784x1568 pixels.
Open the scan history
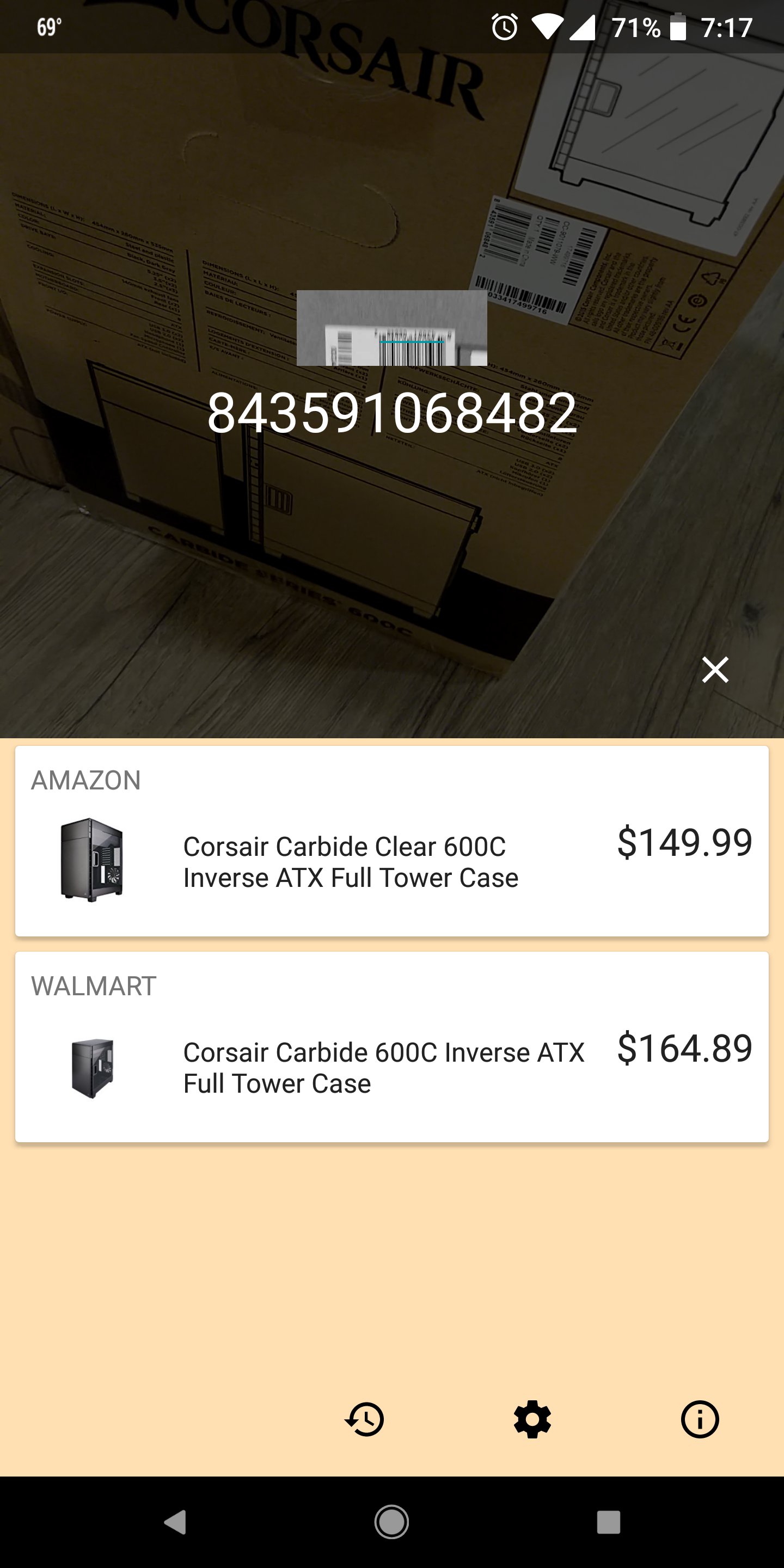tap(365, 1419)
